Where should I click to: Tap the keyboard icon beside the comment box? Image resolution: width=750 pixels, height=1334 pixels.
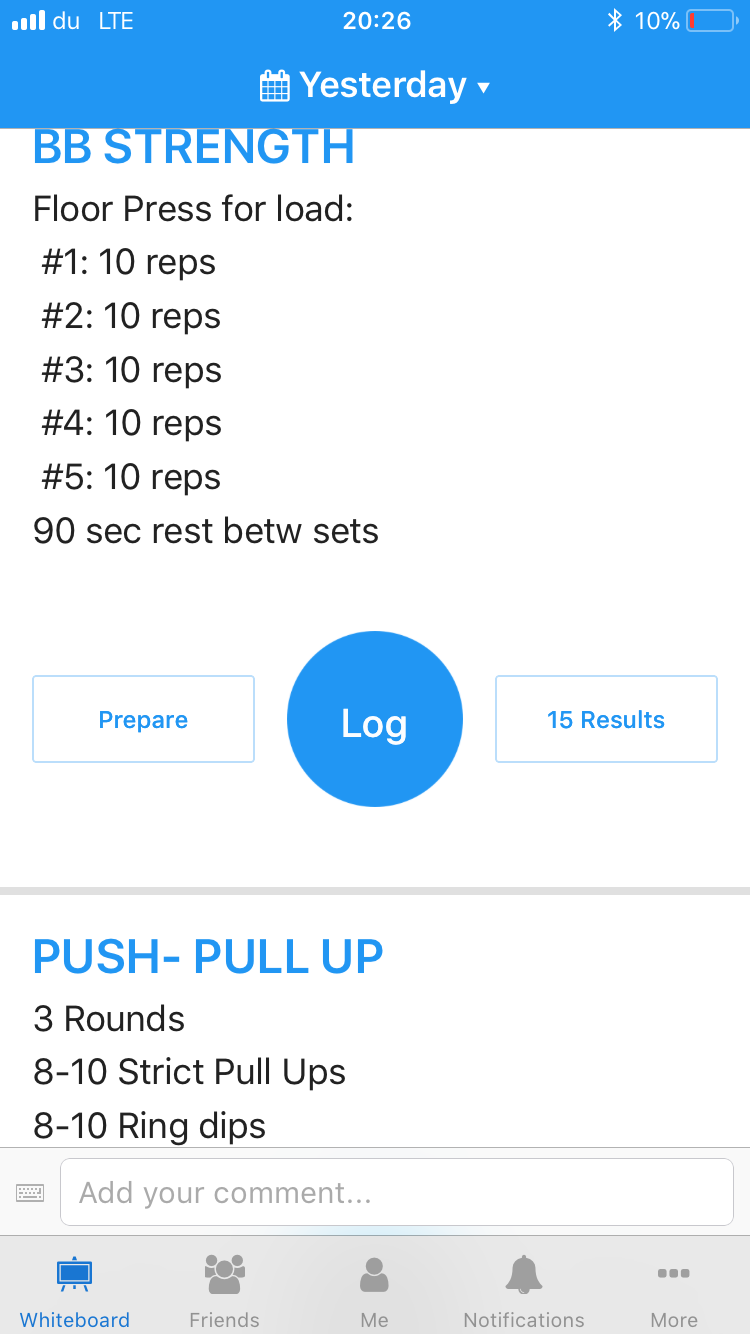(30, 1192)
